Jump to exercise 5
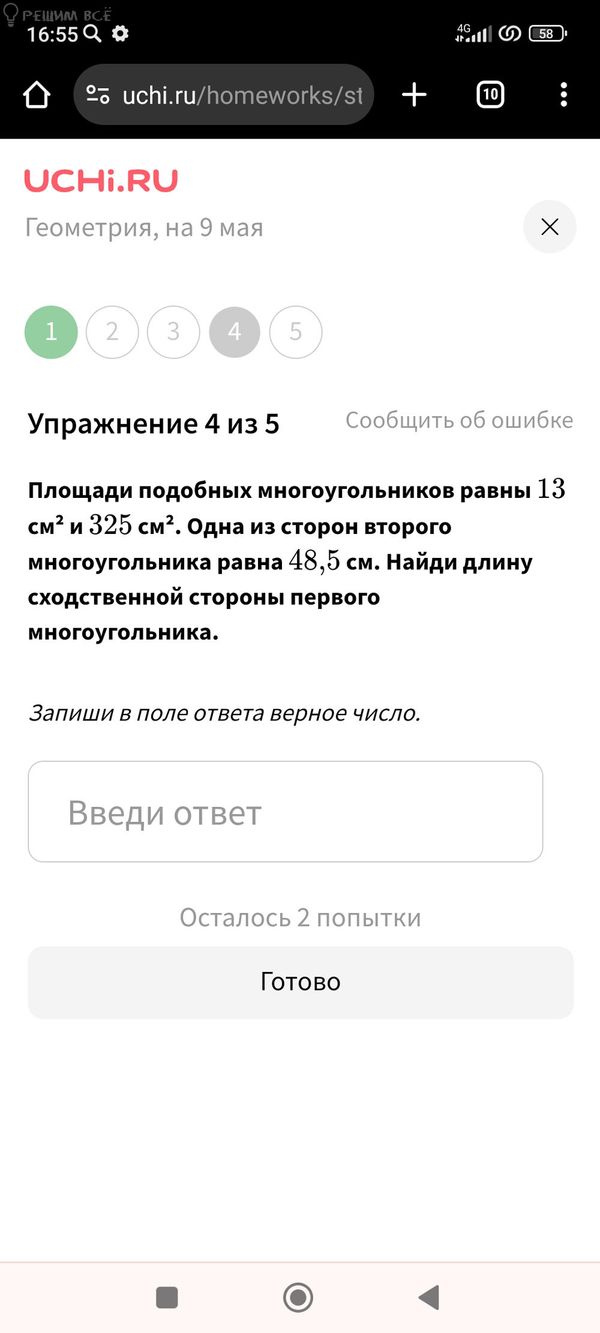Viewport: 600px width, 1333px height. [295, 332]
